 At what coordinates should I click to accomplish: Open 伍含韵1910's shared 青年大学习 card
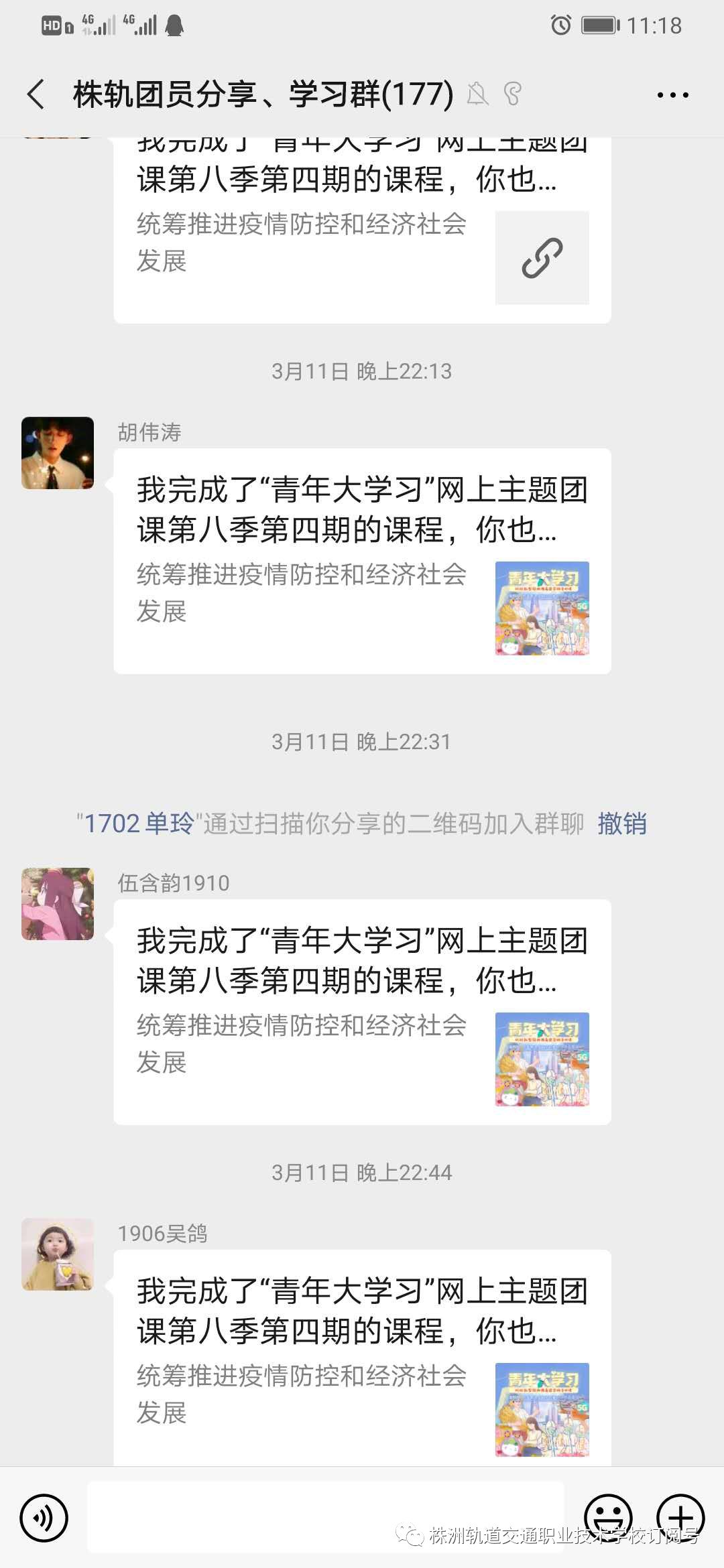pos(362,1012)
